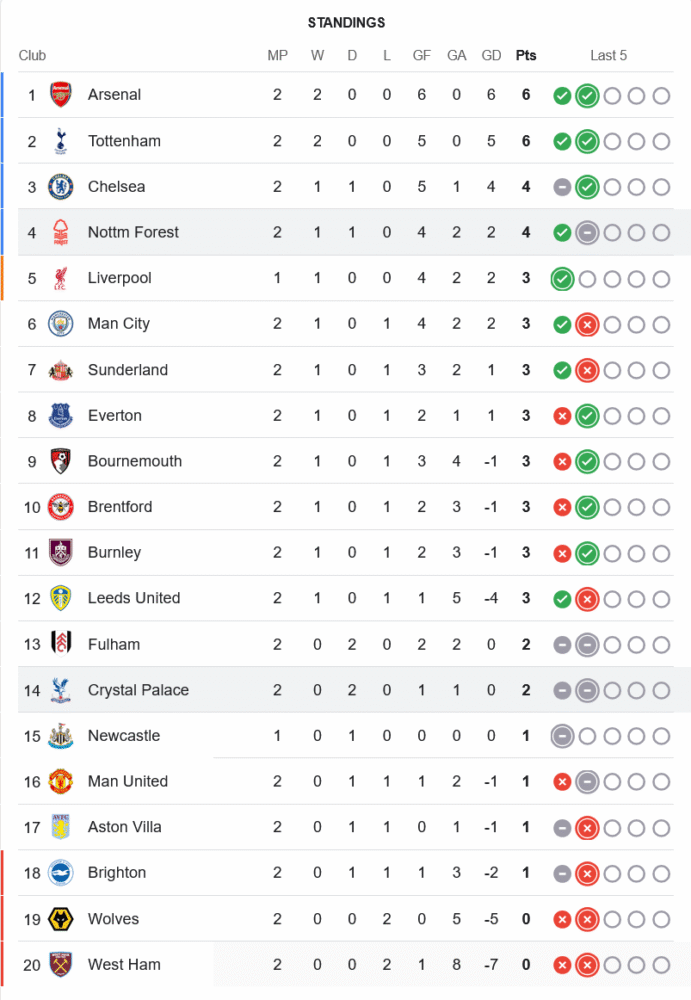Open the Nottm Forest row
The width and height of the screenshot is (691, 1000).
click(133, 232)
